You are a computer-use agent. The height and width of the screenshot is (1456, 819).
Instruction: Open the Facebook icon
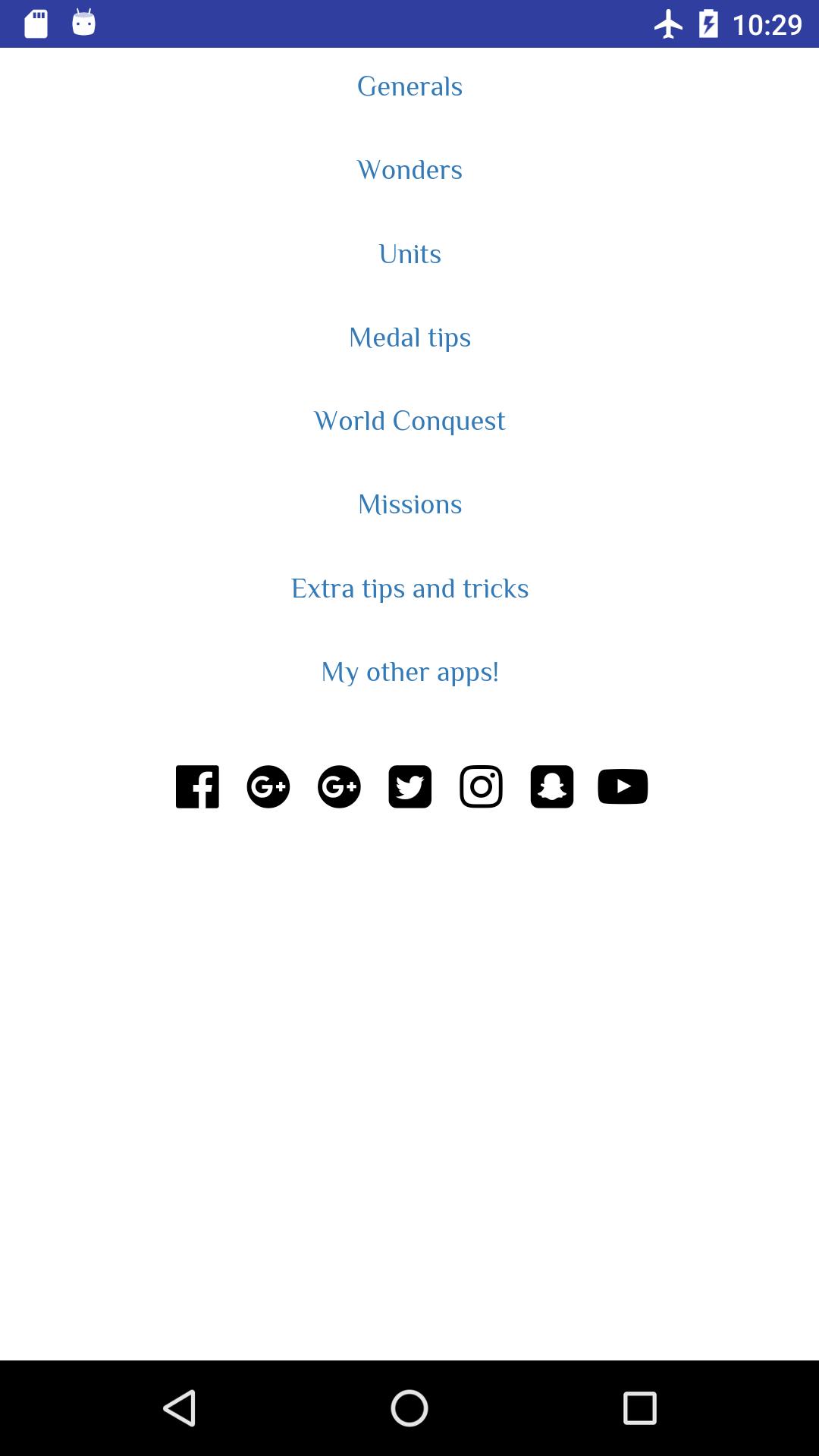click(x=197, y=786)
